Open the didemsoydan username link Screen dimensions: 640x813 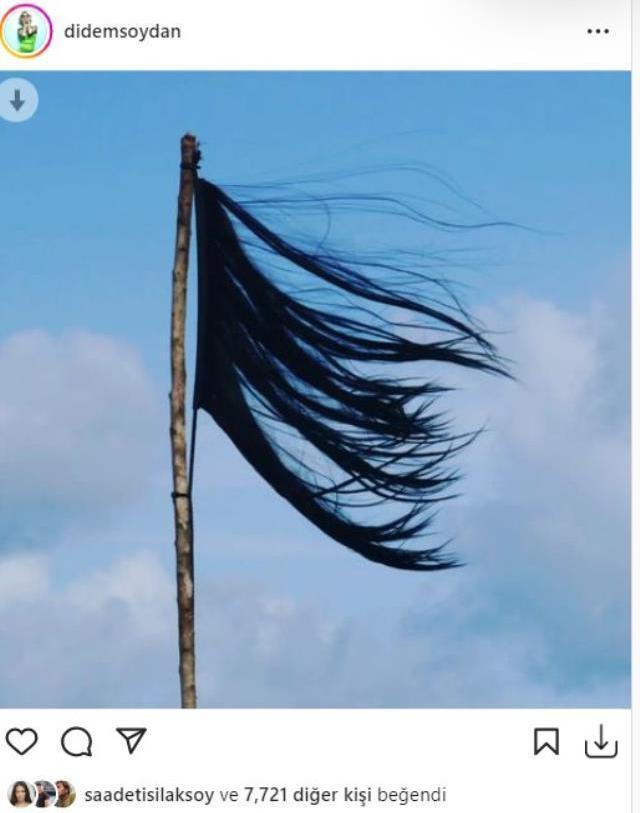tap(122, 31)
